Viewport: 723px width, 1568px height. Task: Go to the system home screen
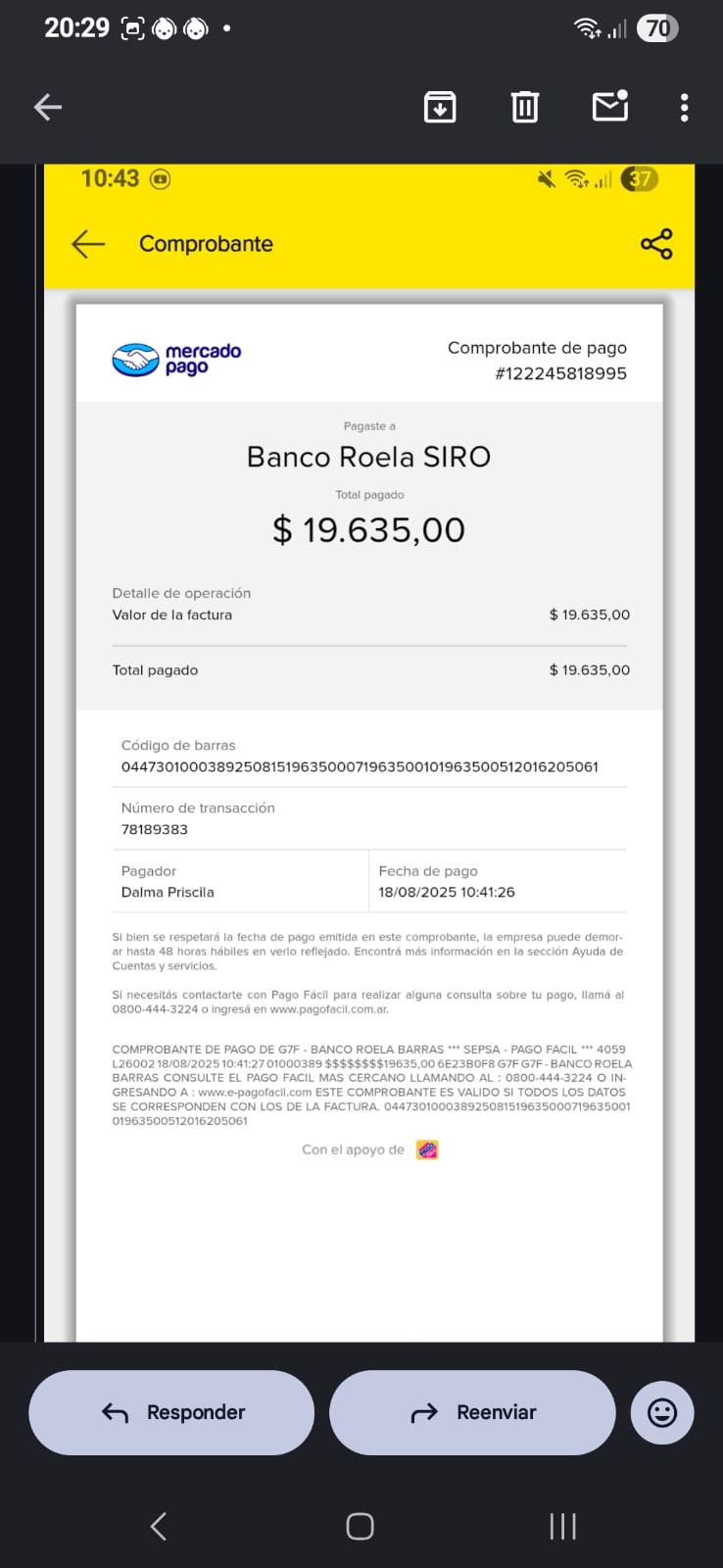pos(361,1526)
